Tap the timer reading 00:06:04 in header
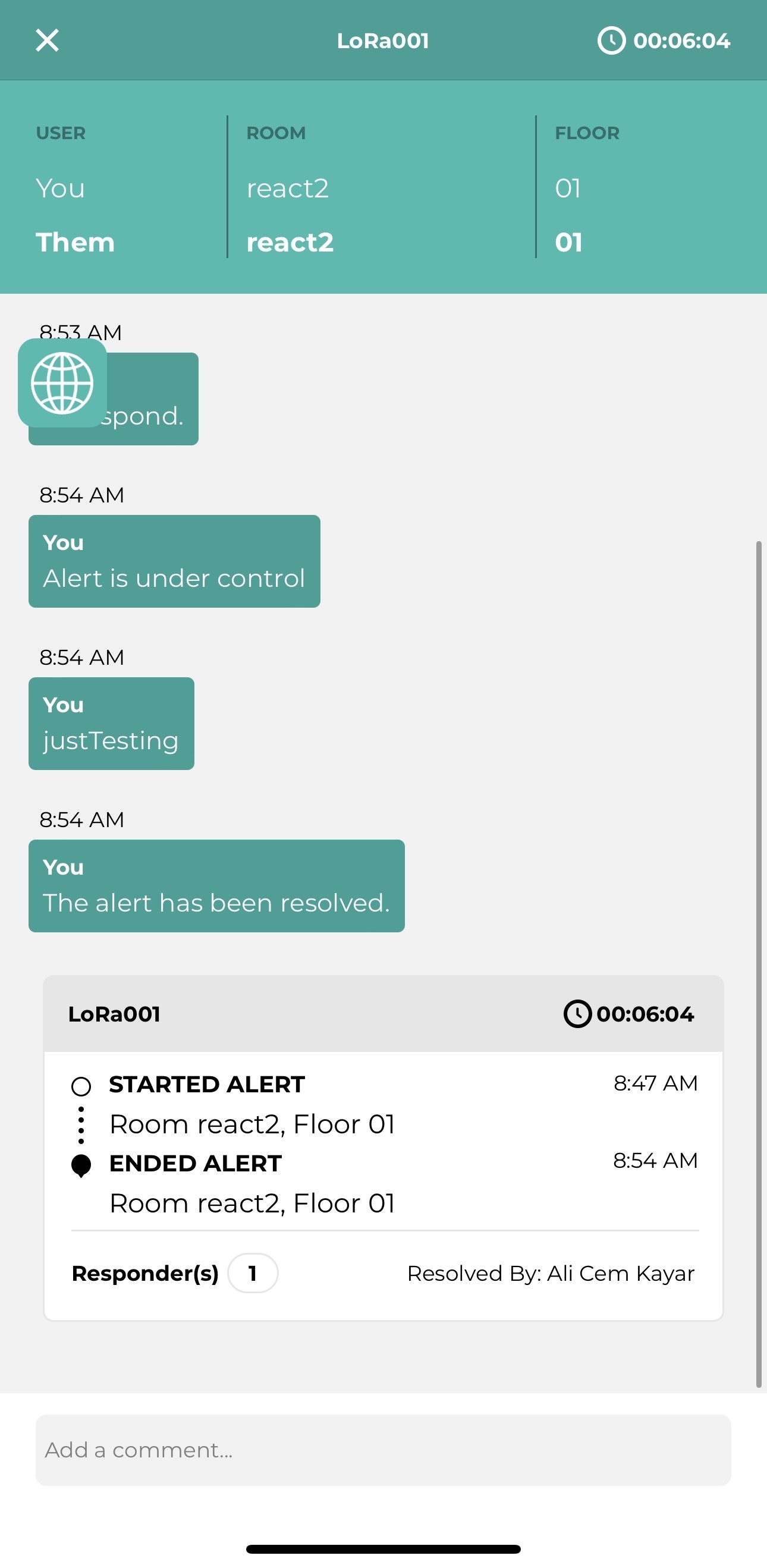The width and height of the screenshot is (767, 1568). click(x=681, y=40)
